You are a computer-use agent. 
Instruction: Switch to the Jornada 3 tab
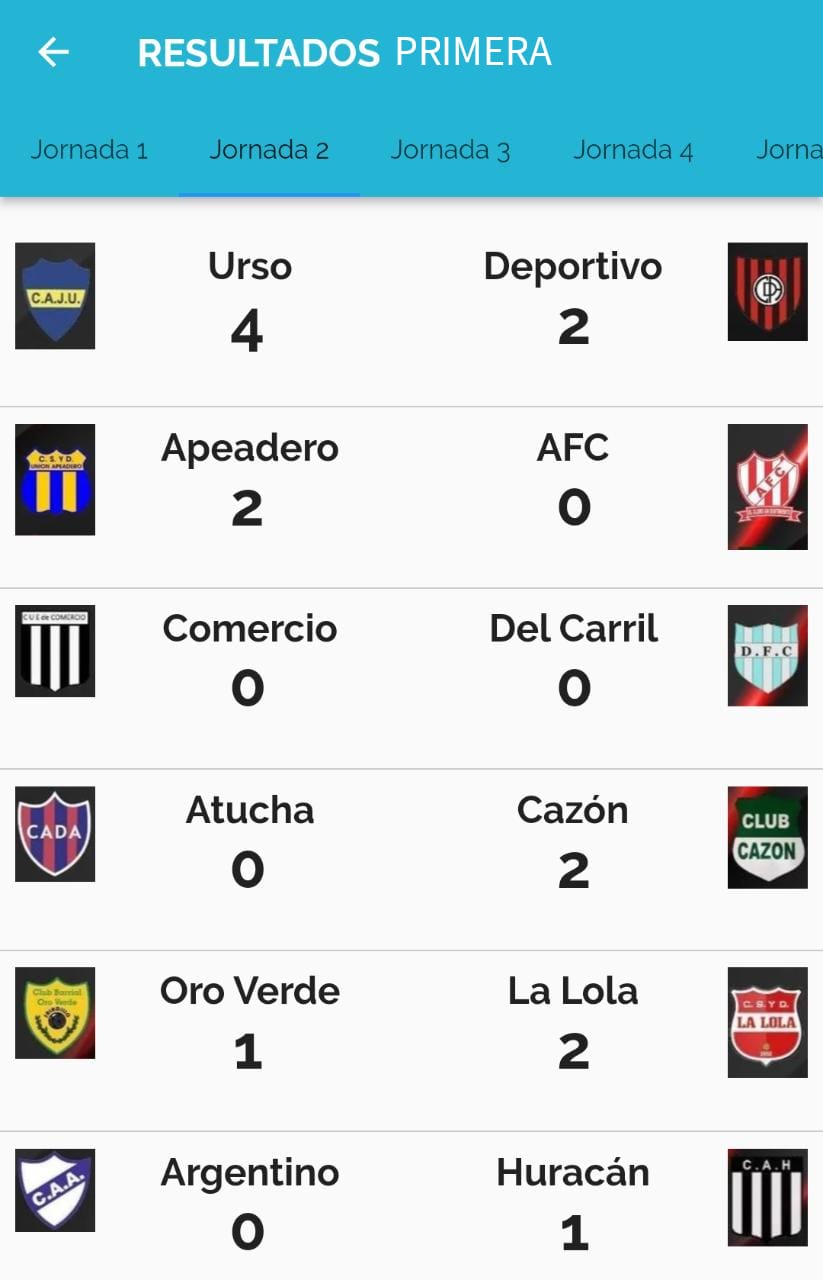coord(450,151)
